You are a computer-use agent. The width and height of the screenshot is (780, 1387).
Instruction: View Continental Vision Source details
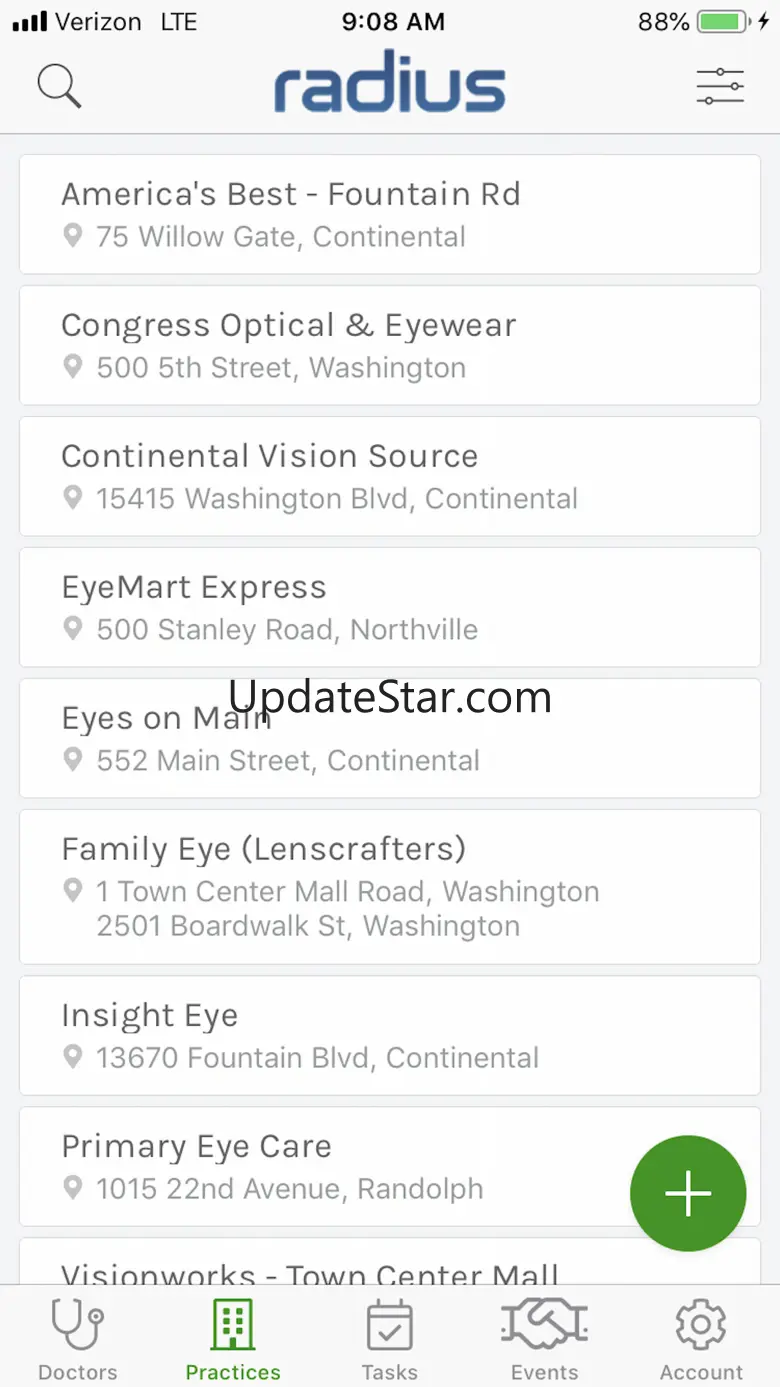coord(389,476)
